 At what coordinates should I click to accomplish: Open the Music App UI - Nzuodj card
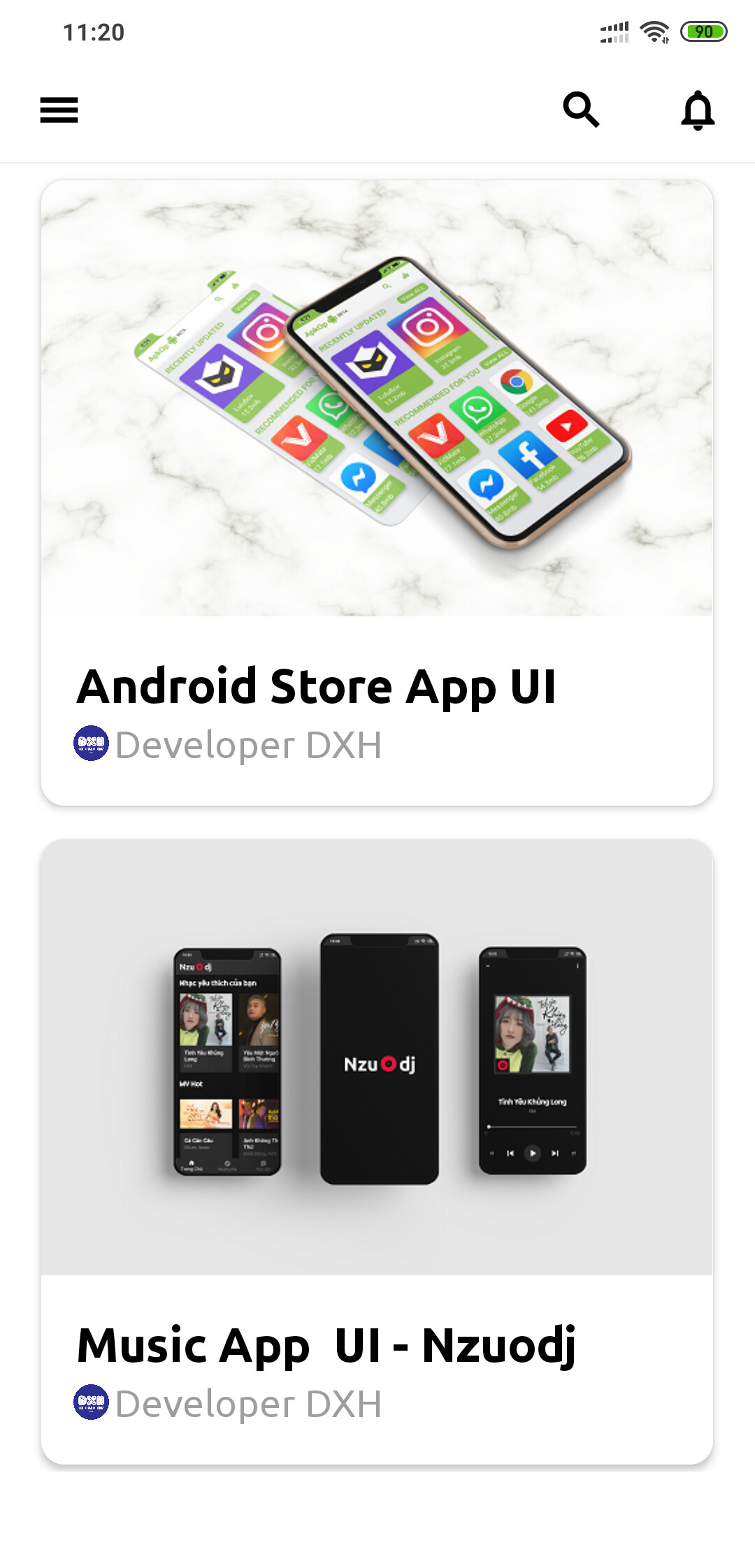(x=377, y=1152)
